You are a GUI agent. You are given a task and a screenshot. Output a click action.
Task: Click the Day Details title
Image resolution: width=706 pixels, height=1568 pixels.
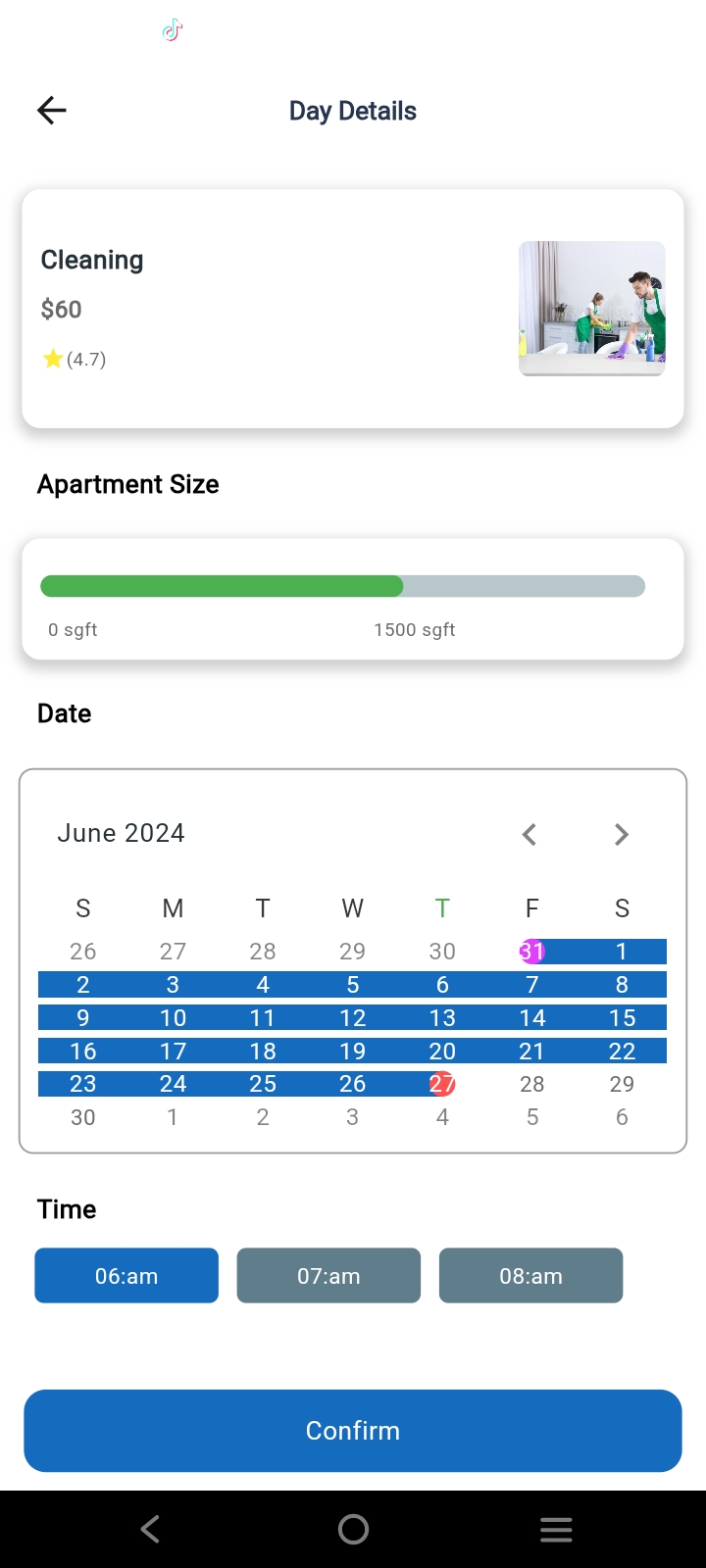point(352,110)
